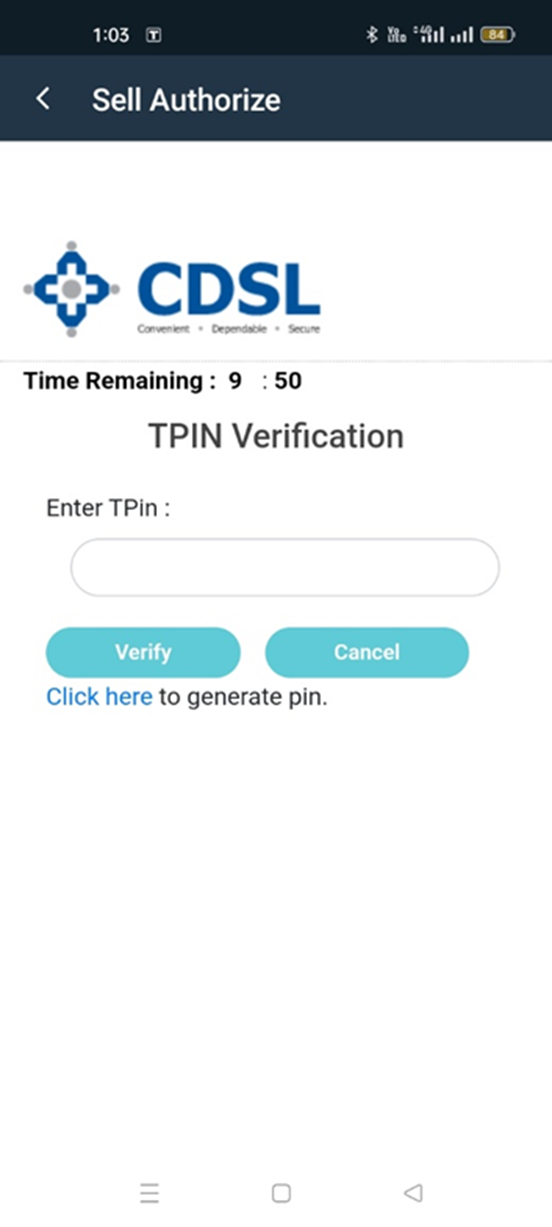The width and height of the screenshot is (552, 1227).
Task: Focus the Enter TPin field
Action: (x=284, y=568)
